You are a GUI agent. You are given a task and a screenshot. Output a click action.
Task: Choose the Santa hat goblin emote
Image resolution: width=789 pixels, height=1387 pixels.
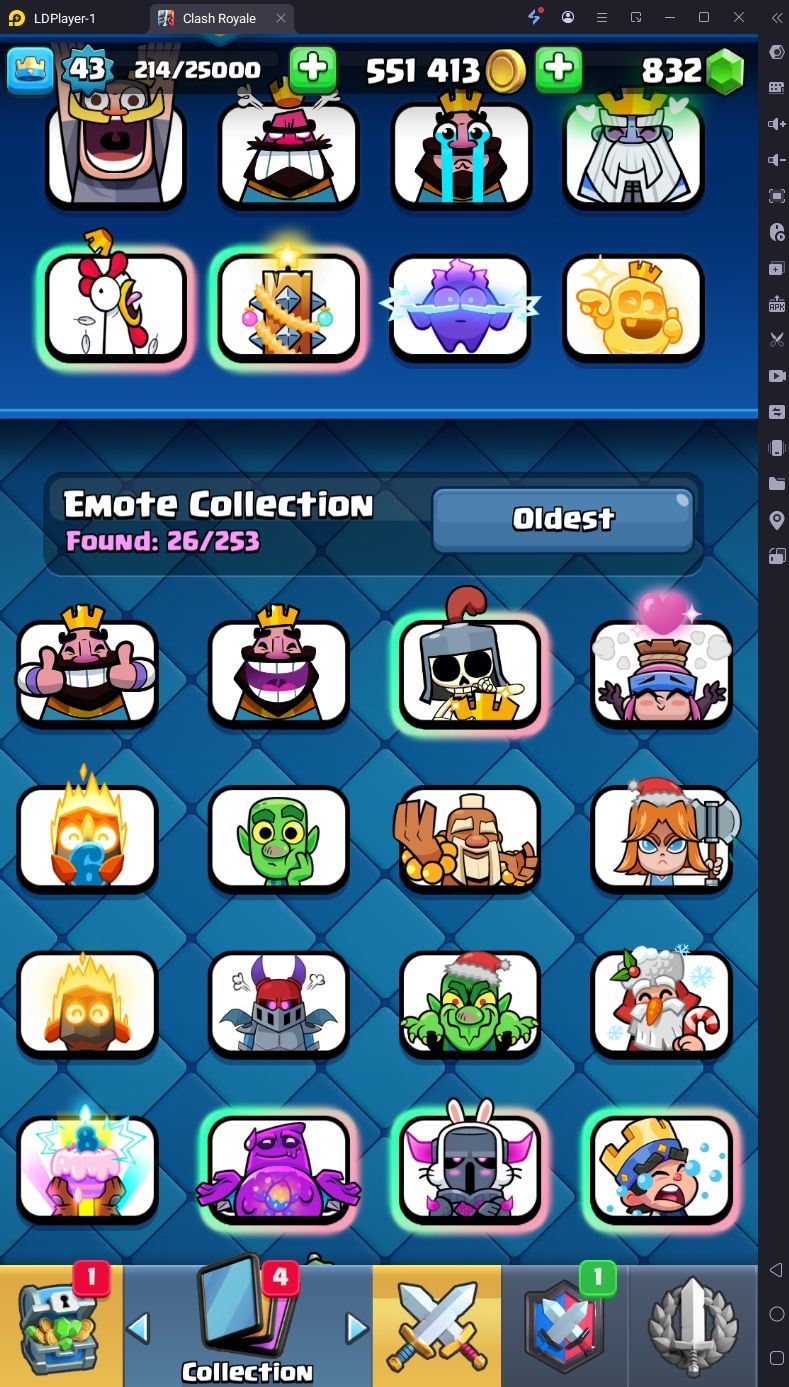click(470, 1003)
